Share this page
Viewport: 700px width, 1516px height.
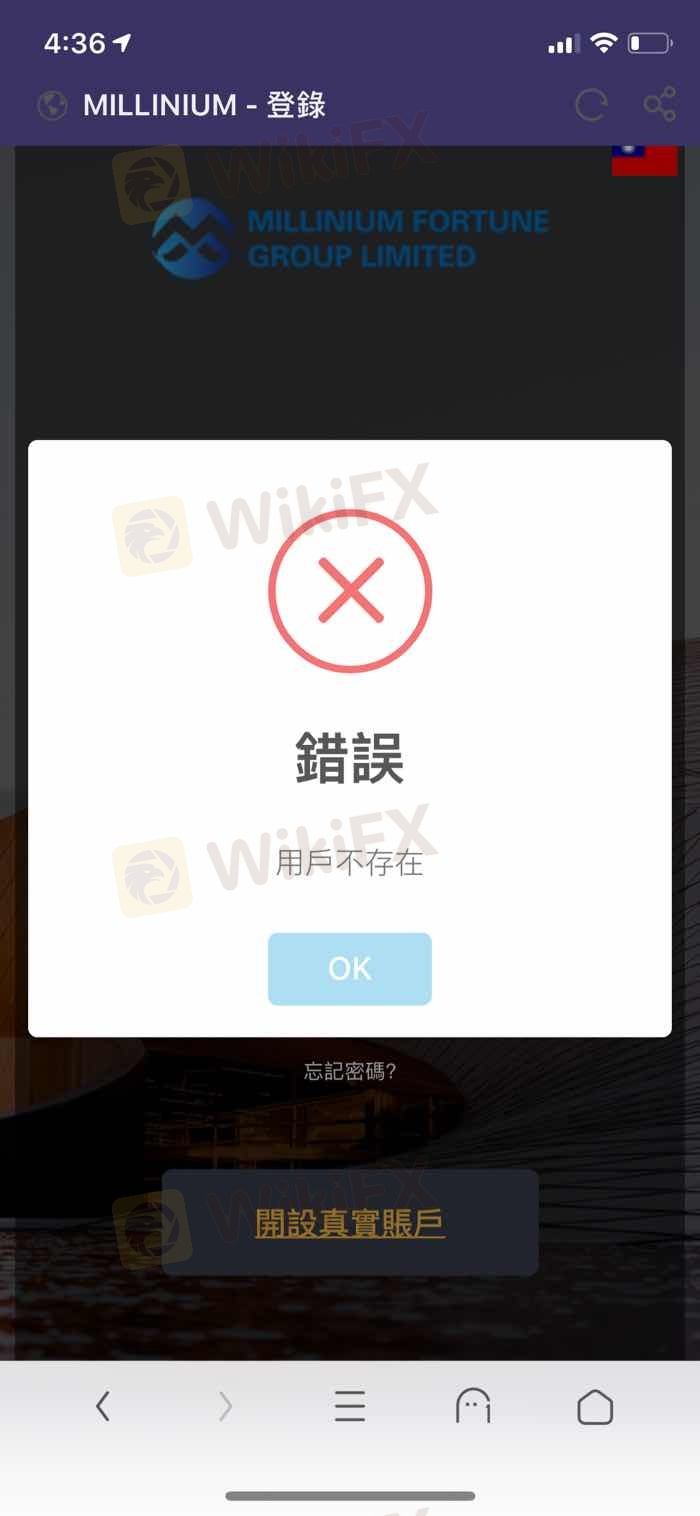pos(659,104)
